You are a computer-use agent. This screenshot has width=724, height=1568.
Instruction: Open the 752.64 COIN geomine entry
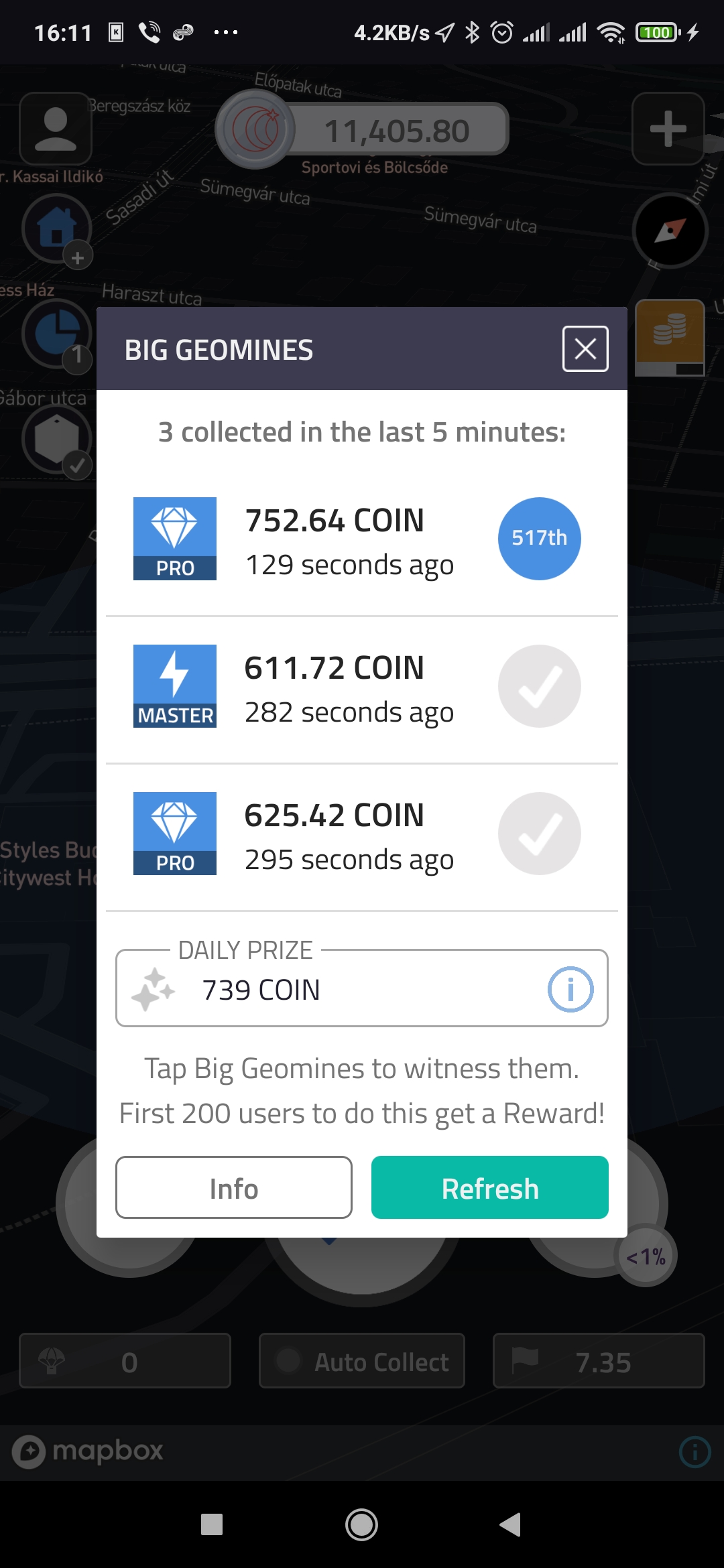[335, 539]
